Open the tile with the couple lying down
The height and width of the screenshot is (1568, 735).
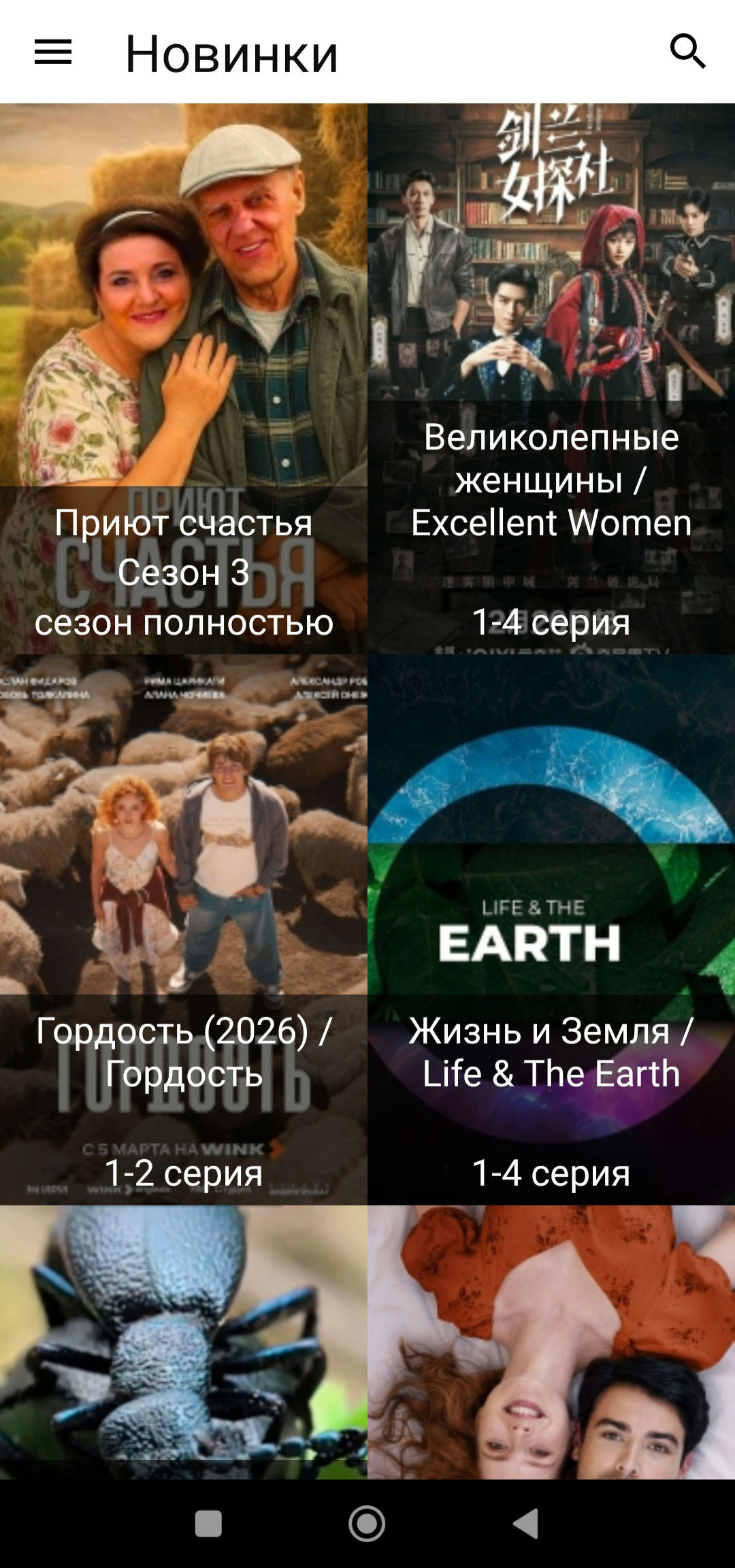tap(551, 1341)
